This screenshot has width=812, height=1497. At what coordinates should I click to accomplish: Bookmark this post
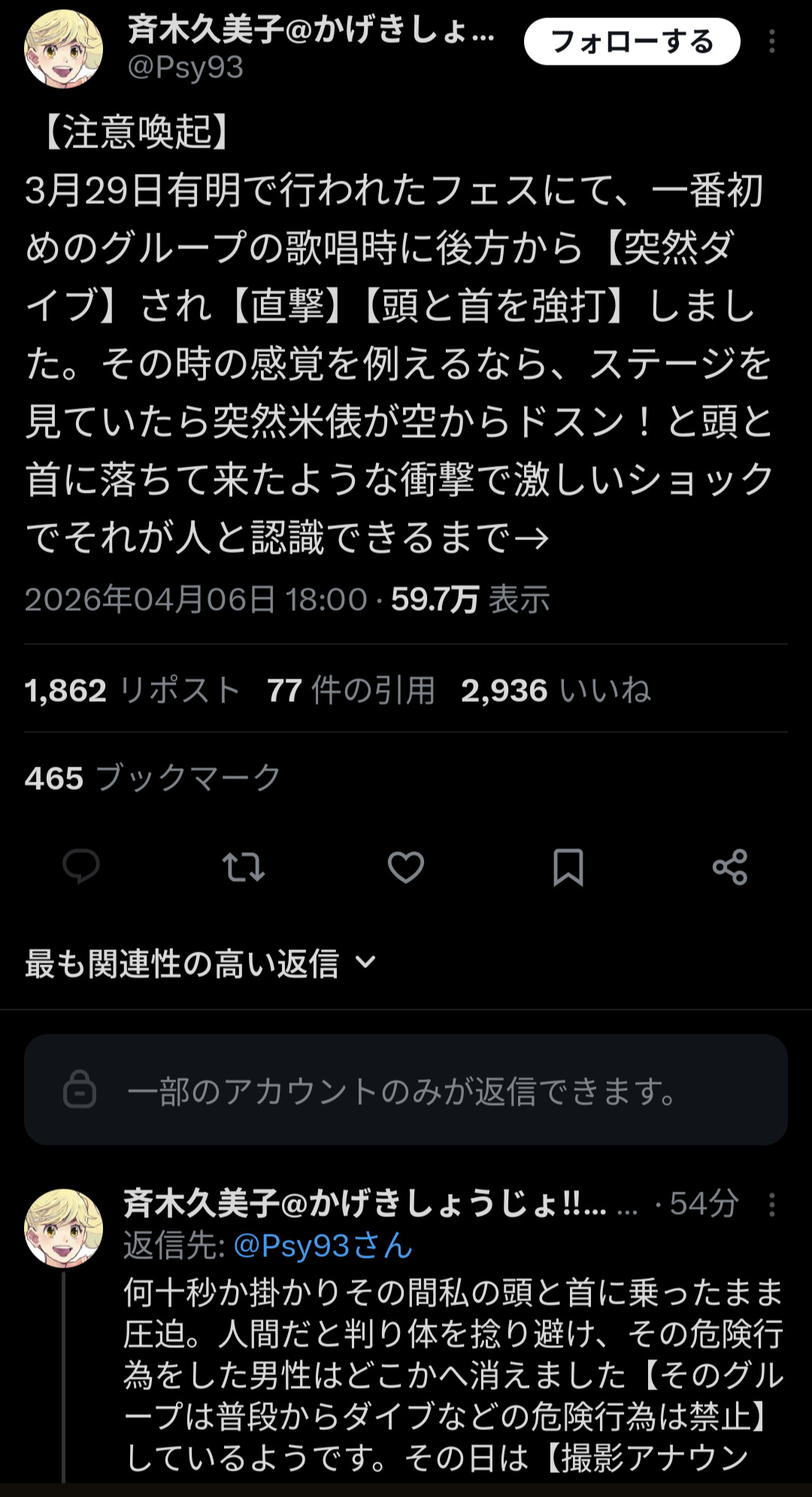(x=568, y=867)
